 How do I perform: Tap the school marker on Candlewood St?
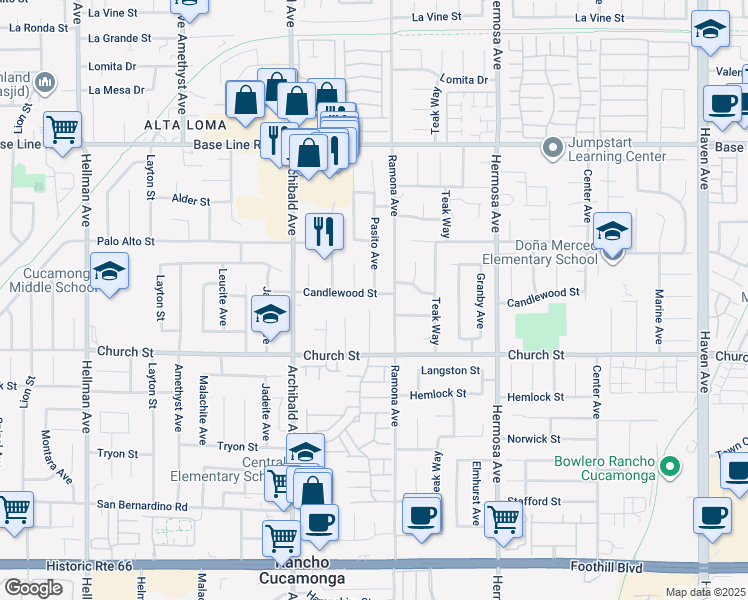(270, 315)
